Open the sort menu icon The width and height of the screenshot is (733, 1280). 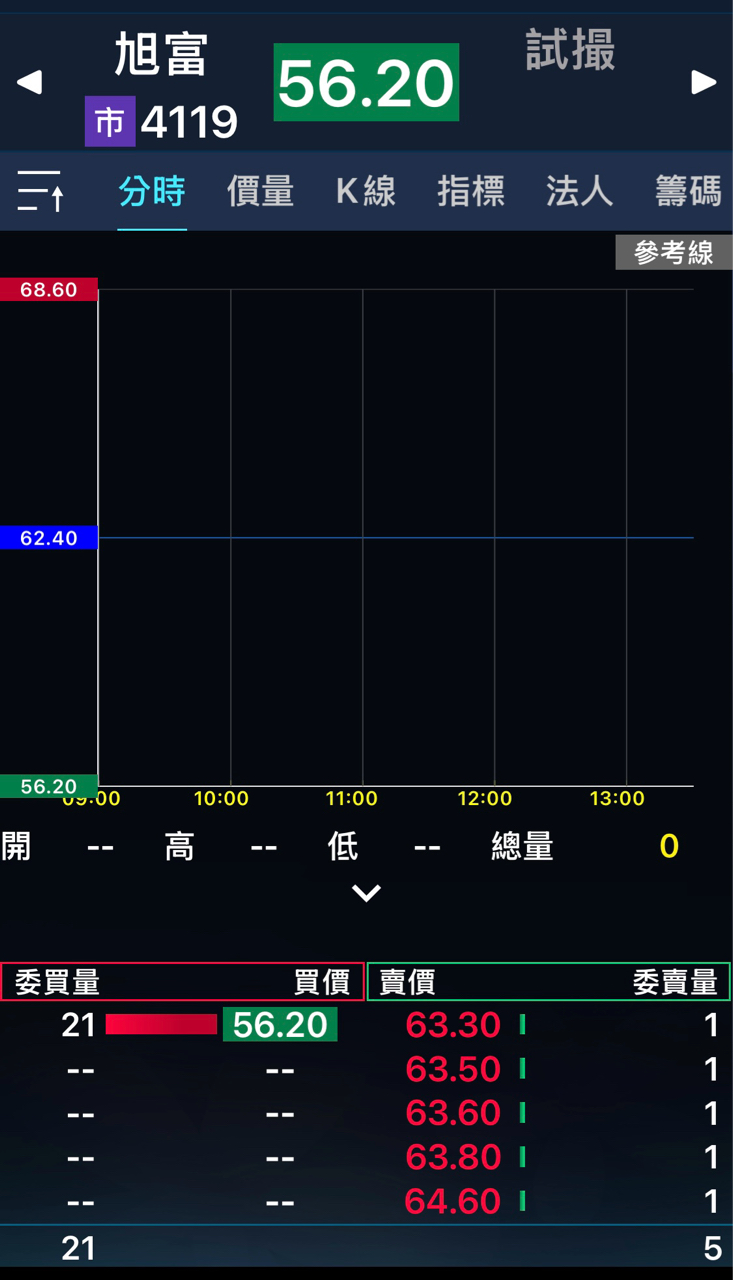click(x=41, y=190)
